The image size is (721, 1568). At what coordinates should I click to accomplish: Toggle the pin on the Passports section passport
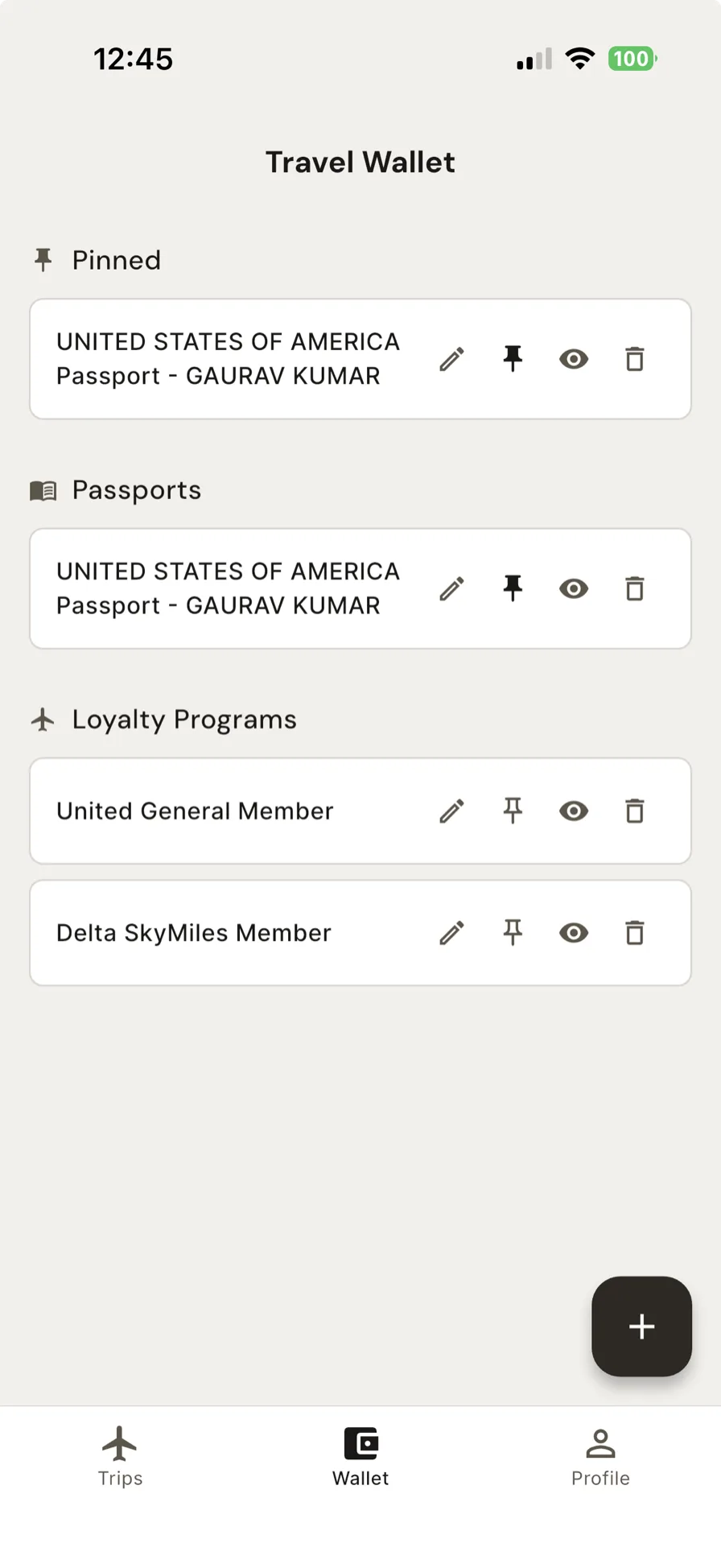coord(513,588)
